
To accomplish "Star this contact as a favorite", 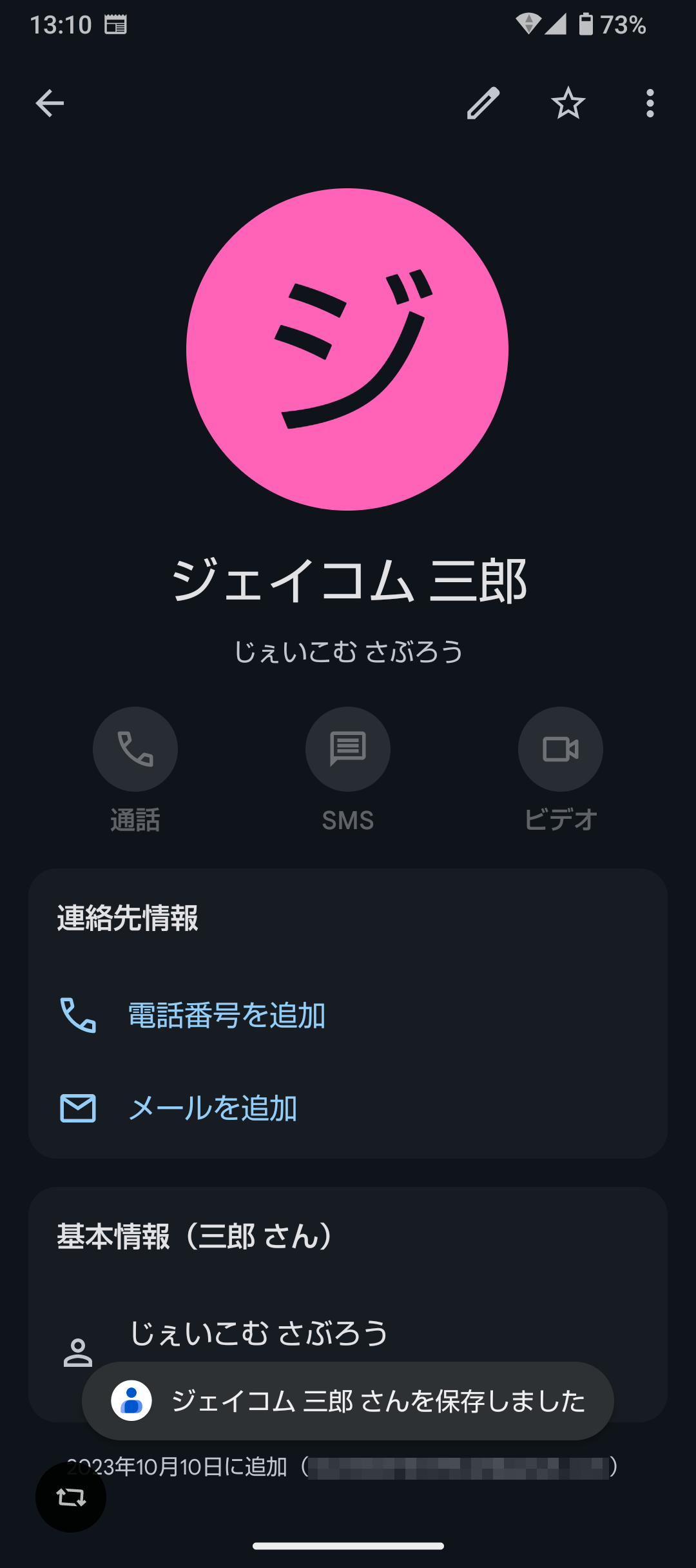I will (x=568, y=103).
